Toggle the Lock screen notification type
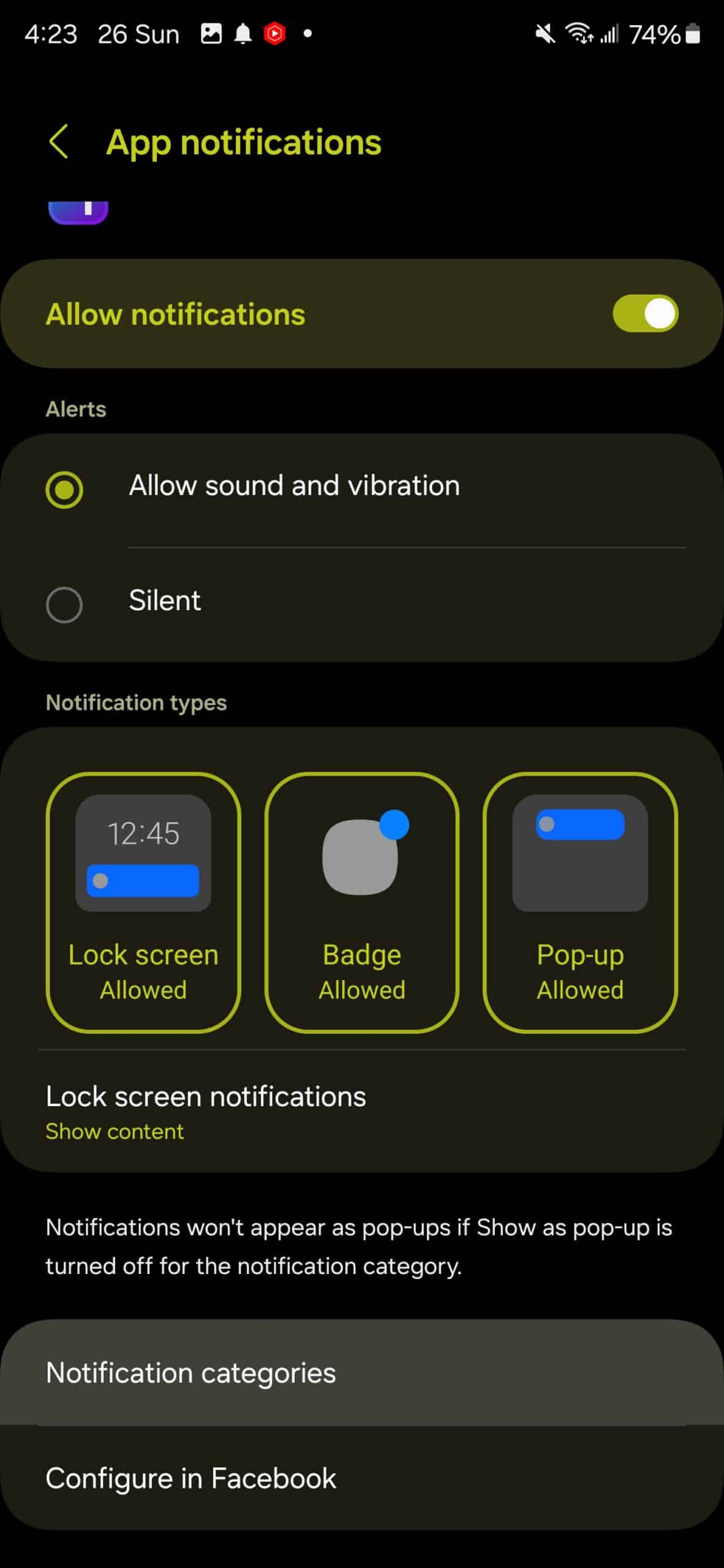 click(143, 902)
